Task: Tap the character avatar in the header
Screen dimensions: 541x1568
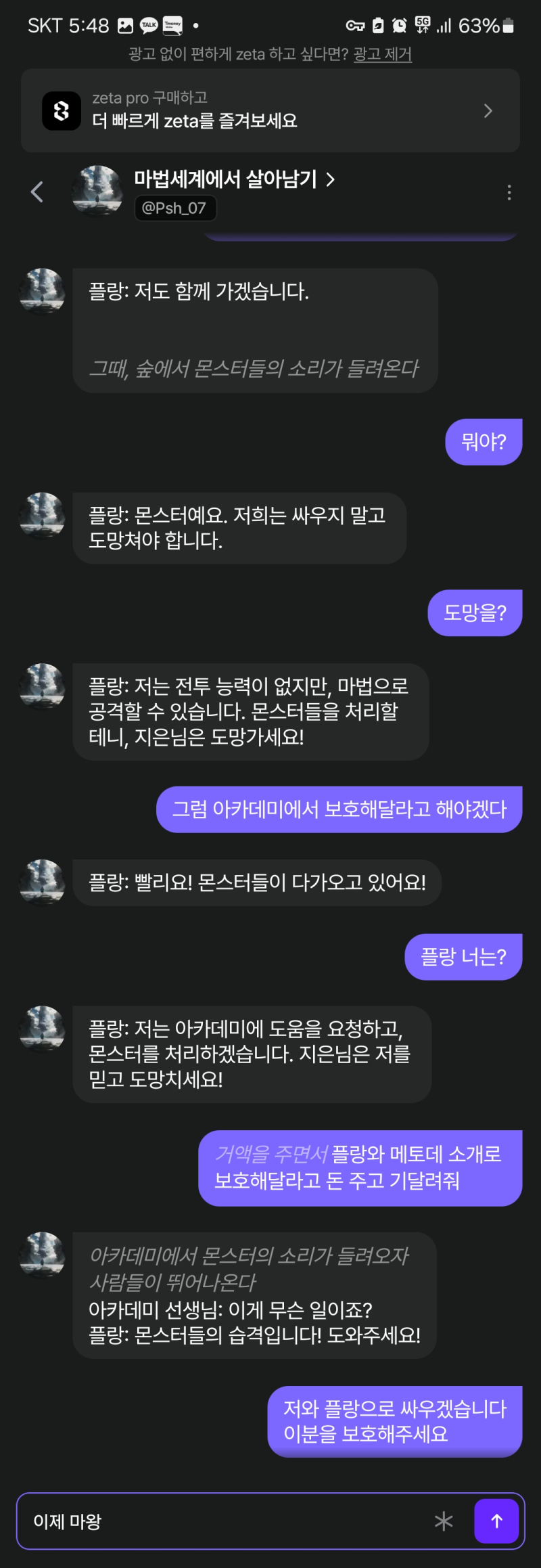Action: coord(97,191)
